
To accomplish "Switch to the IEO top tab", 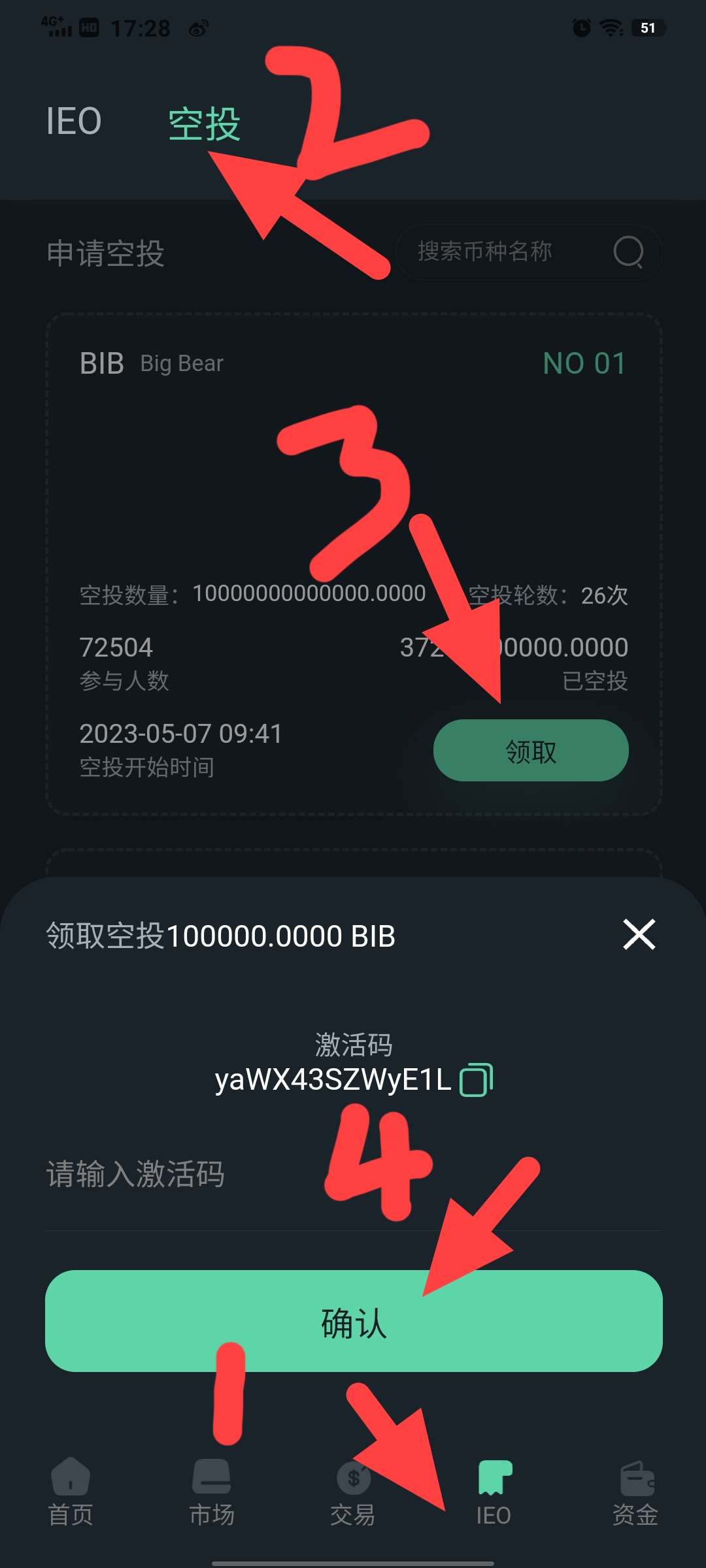I will tap(74, 122).
